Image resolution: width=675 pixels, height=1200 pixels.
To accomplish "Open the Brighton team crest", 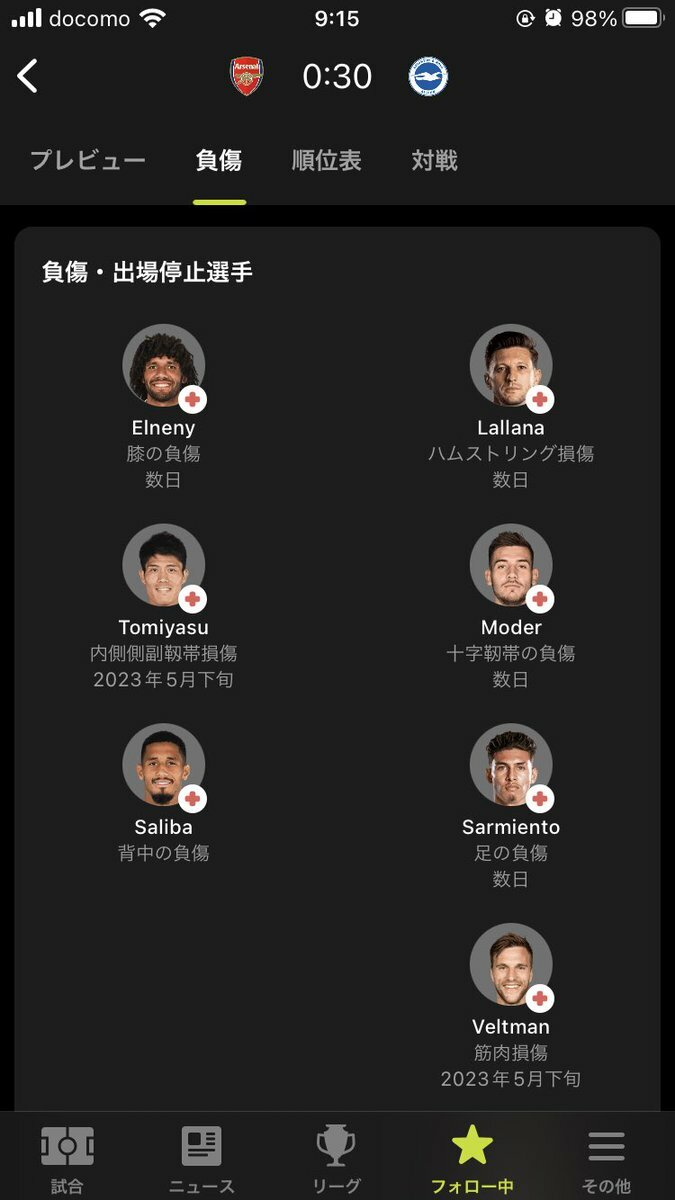I will click(428, 77).
